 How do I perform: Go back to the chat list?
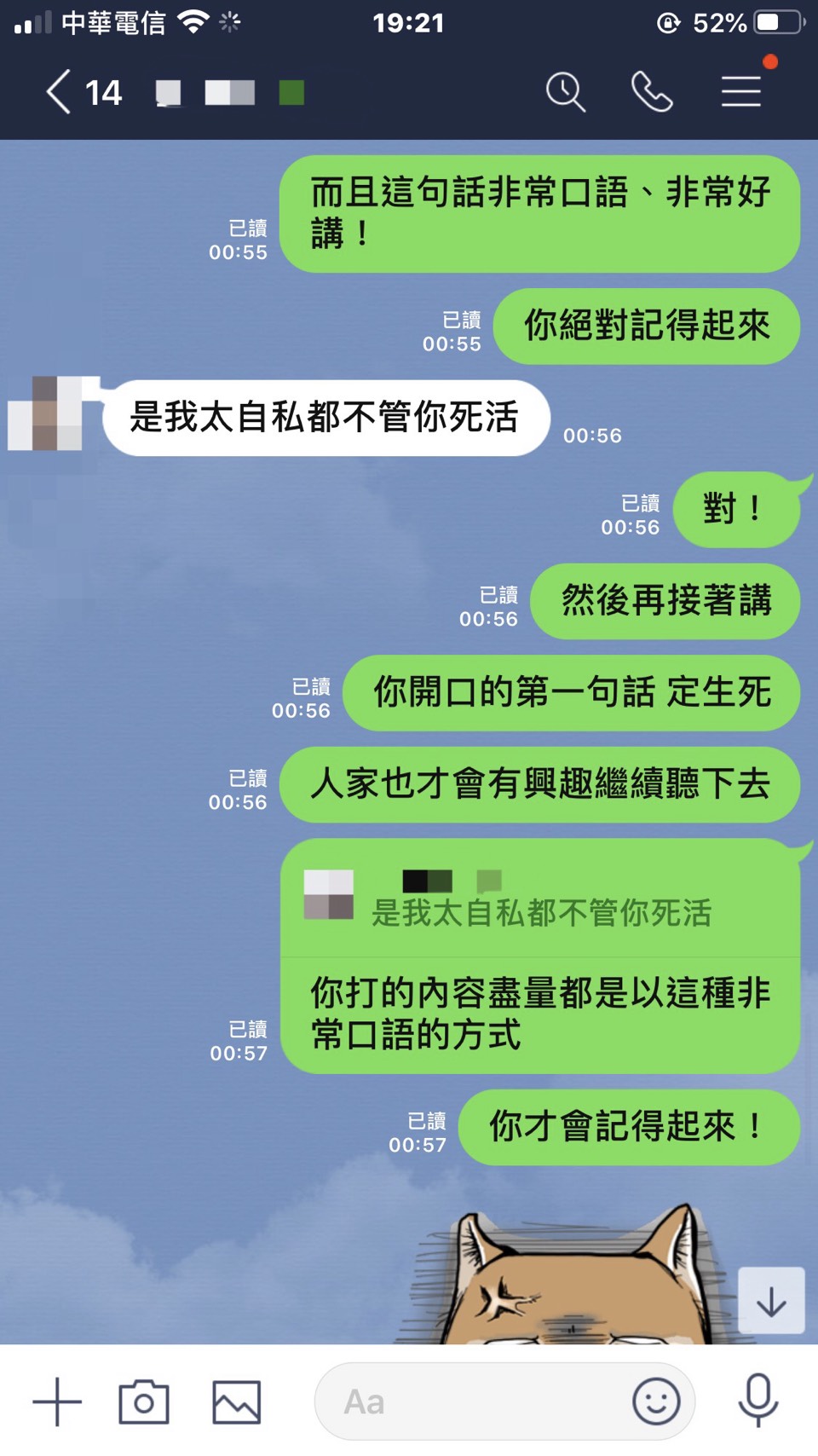click(x=60, y=92)
